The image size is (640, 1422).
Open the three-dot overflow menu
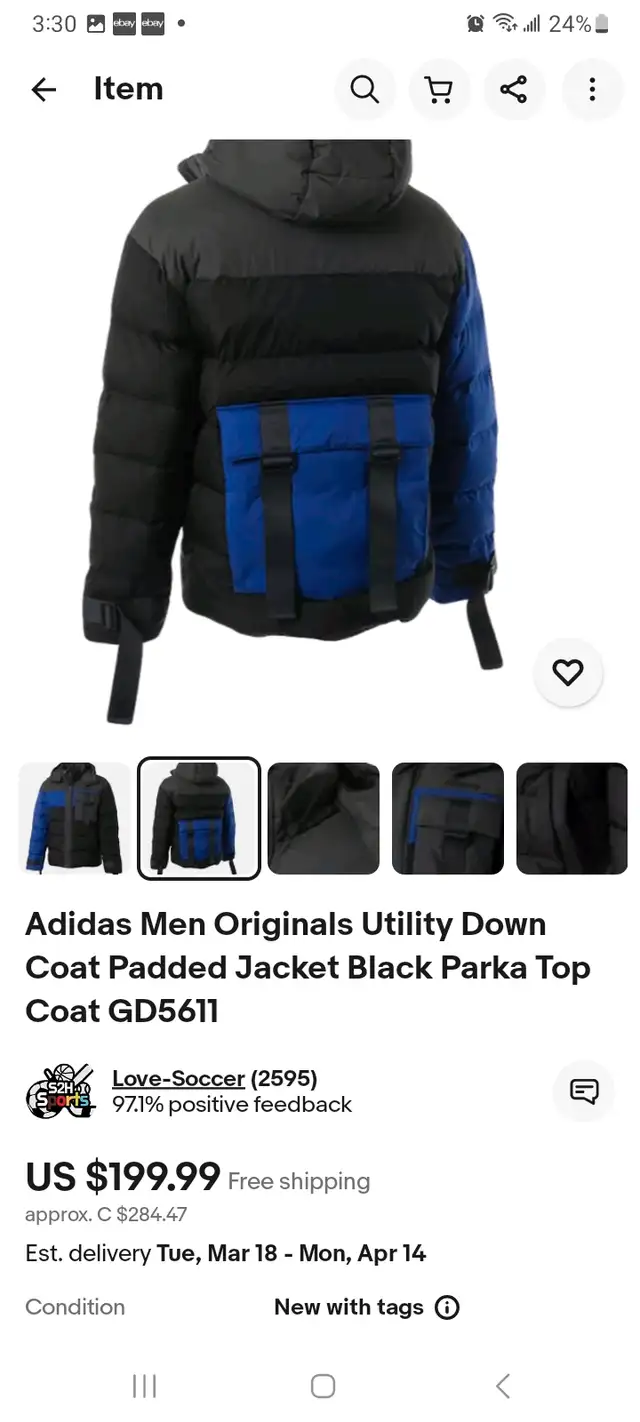[592, 90]
